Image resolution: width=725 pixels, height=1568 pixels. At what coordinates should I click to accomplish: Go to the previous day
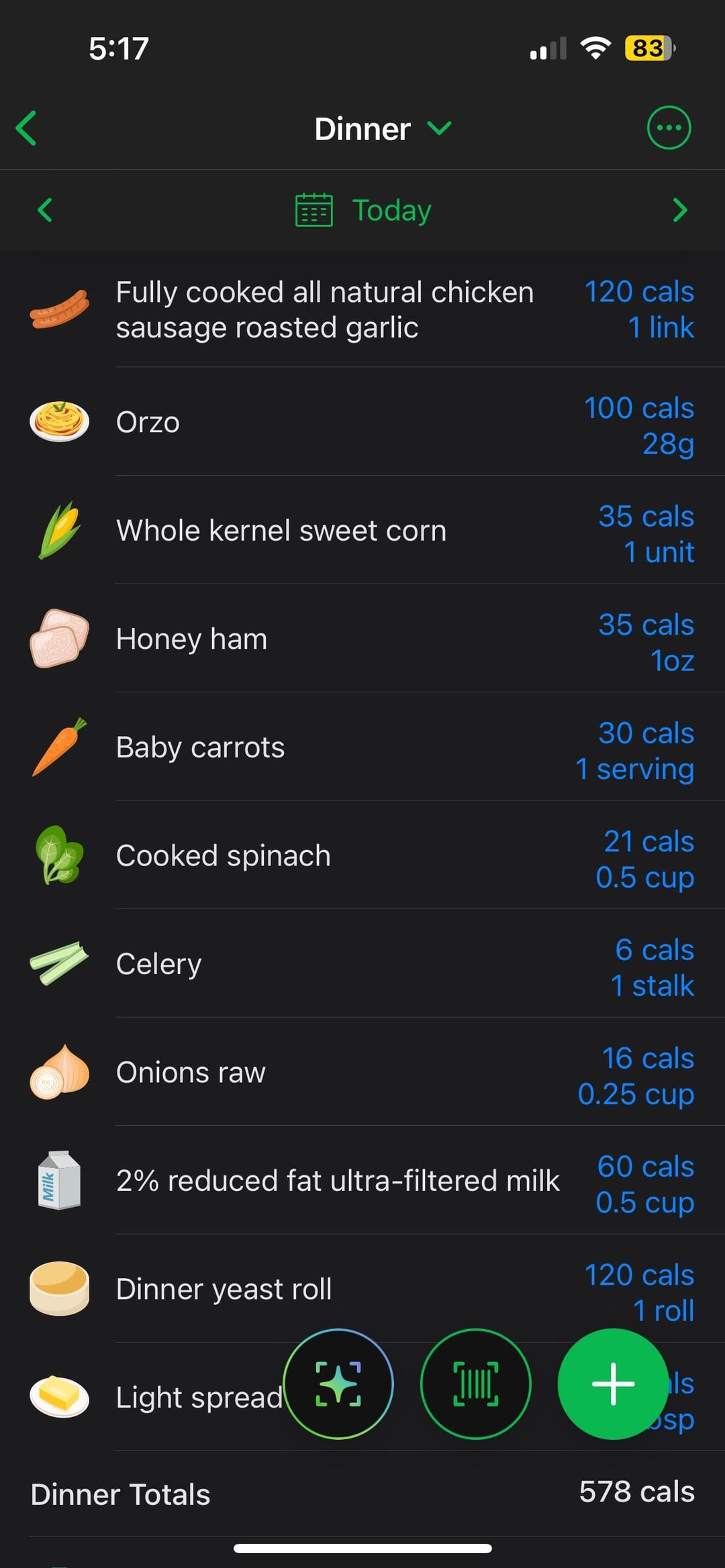click(x=45, y=210)
